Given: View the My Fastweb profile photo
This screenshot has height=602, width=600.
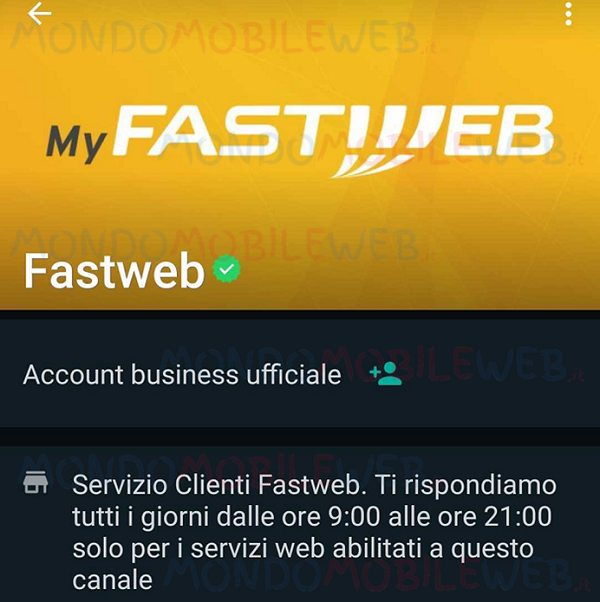Looking at the screenshot, I should click(x=300, y=140).
